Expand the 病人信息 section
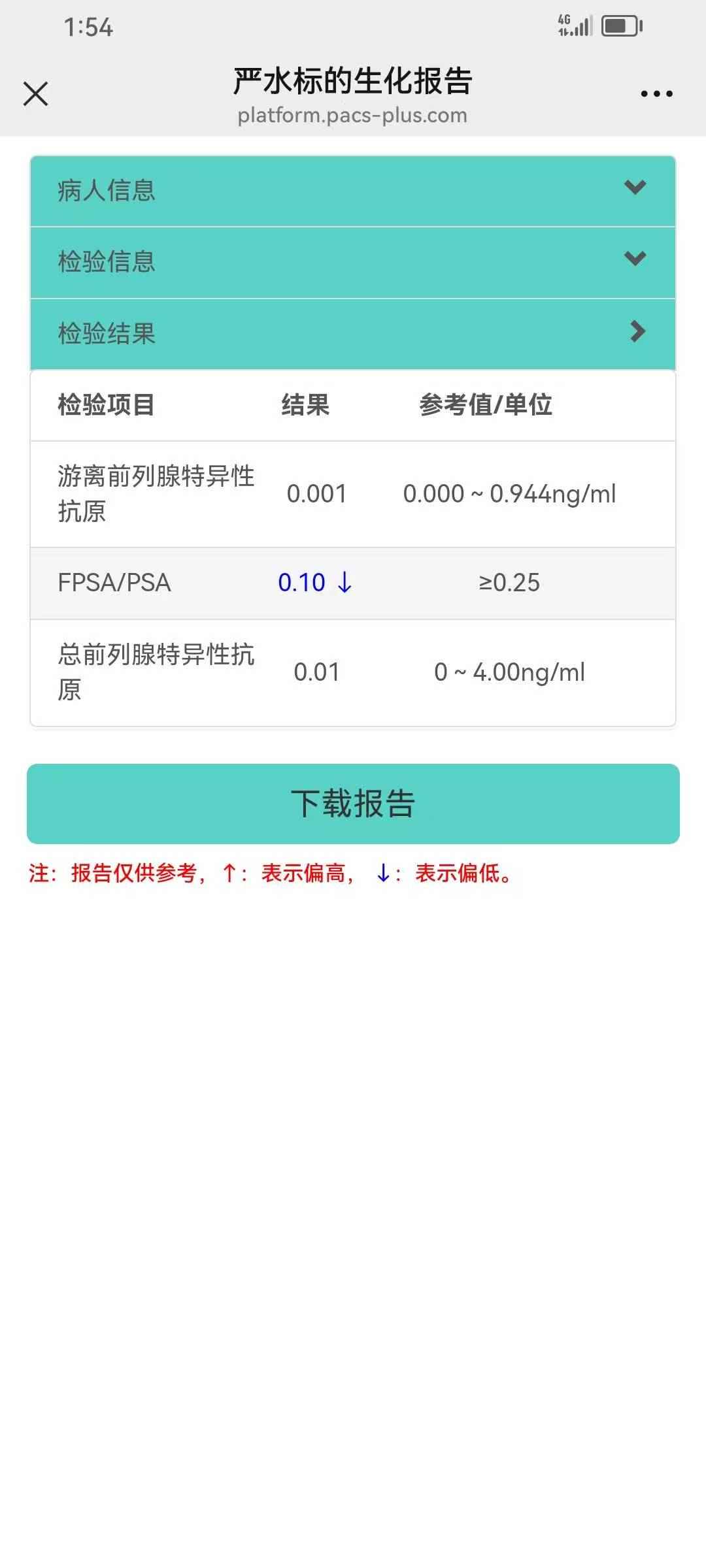Viewport: 706px width, 1568px height. tap(353, 191)
